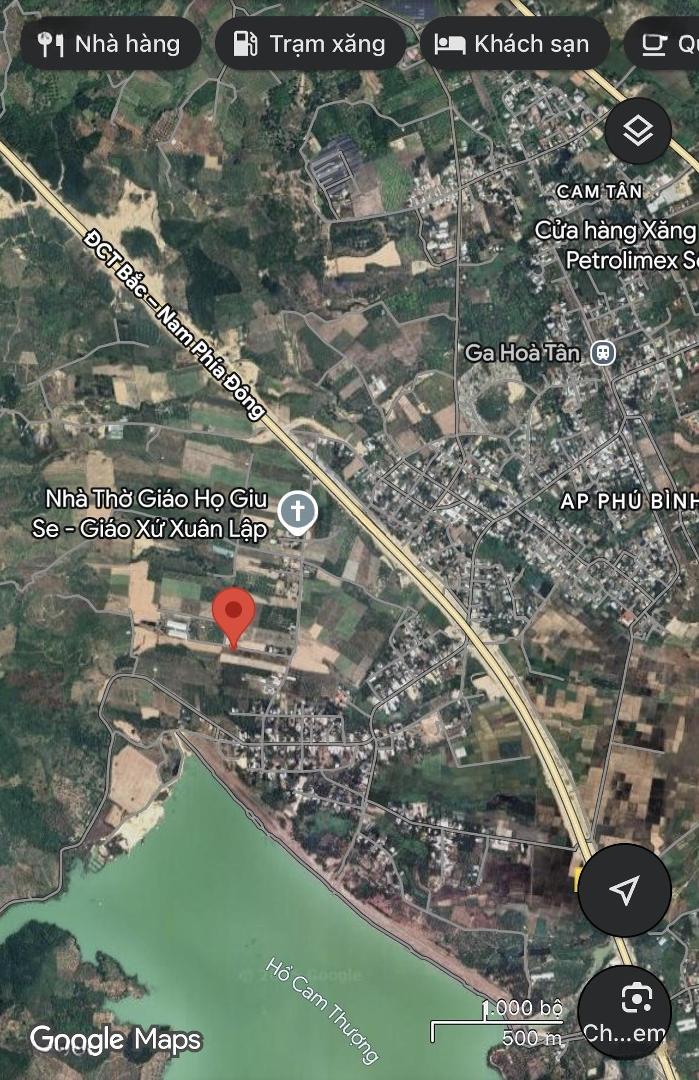Viewport: 699px width, 1080px height.
Task: Open the Ga Hoà Tân station marker
Action: point(603,352)
